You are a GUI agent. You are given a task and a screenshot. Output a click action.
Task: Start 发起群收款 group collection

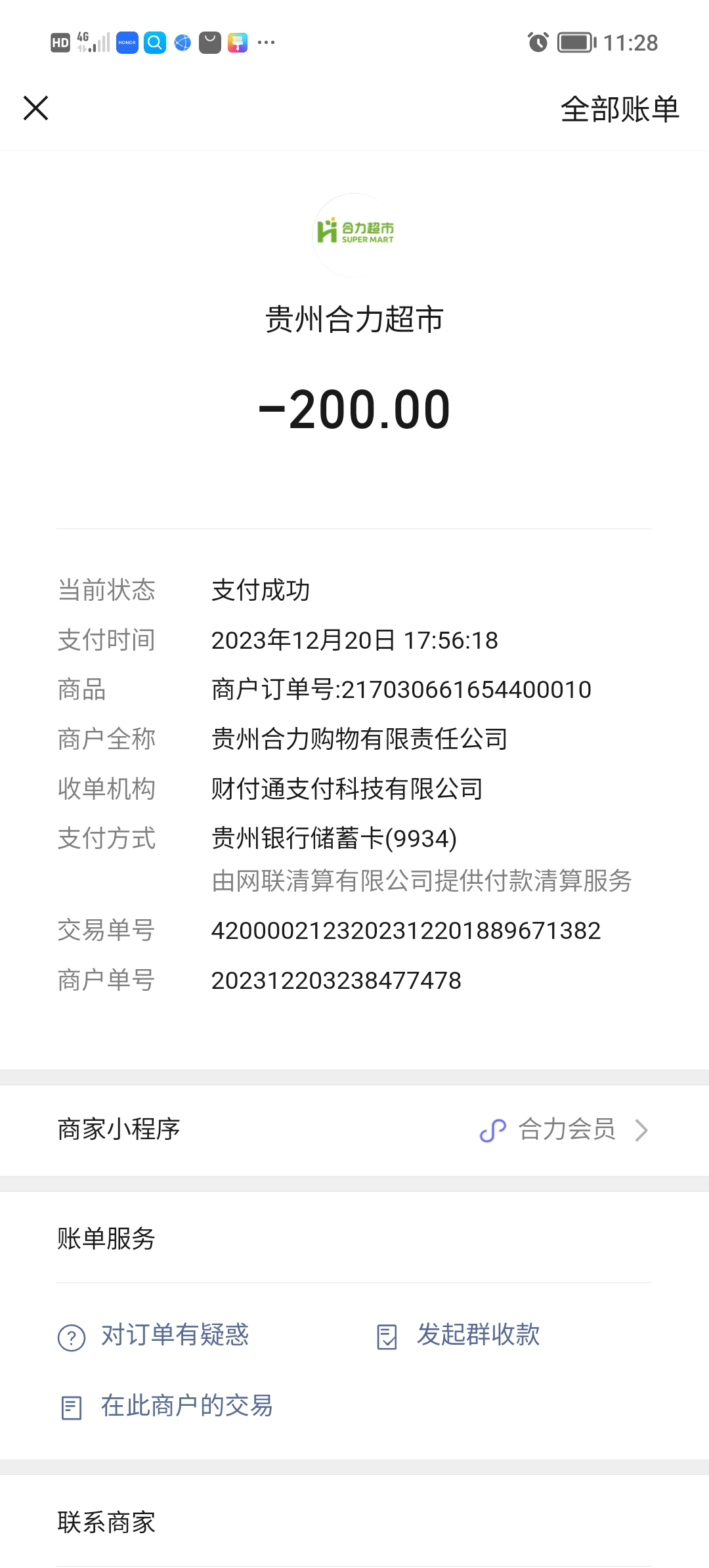(477, 1335)
